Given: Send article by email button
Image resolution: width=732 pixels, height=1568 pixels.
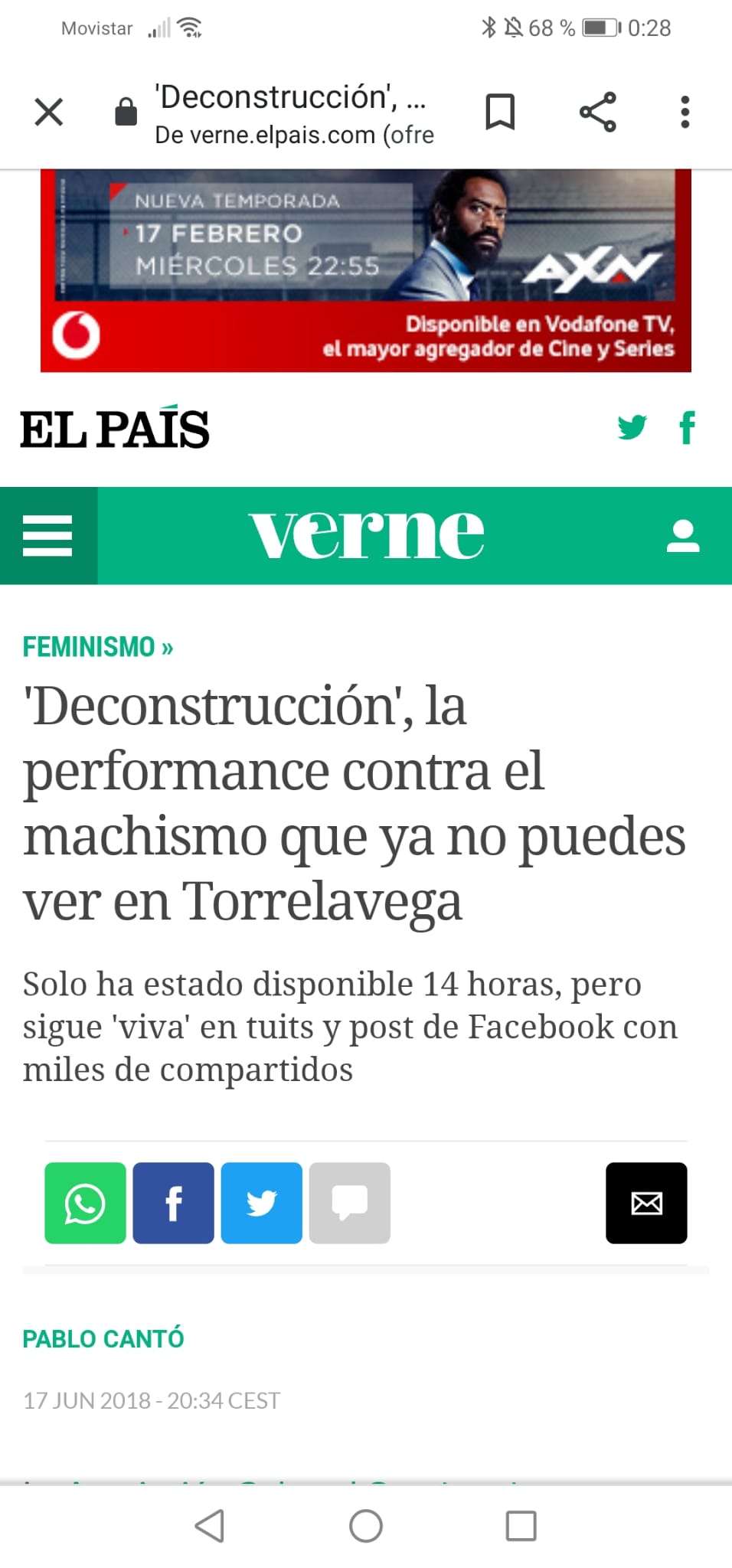Looking at the screenshot, I should (646, 1203).
